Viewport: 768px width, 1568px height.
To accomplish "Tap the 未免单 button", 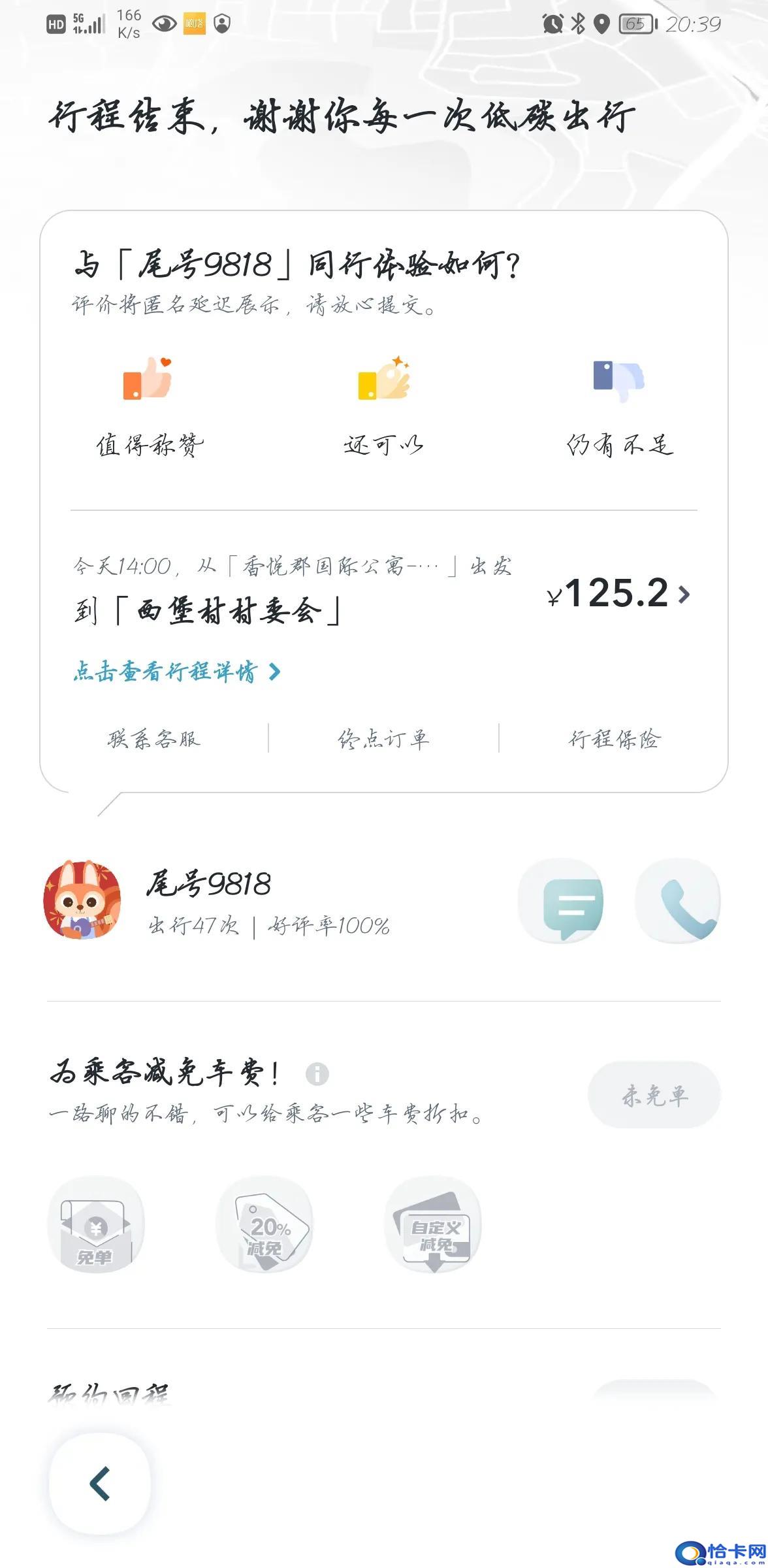I will [654, 1095].
